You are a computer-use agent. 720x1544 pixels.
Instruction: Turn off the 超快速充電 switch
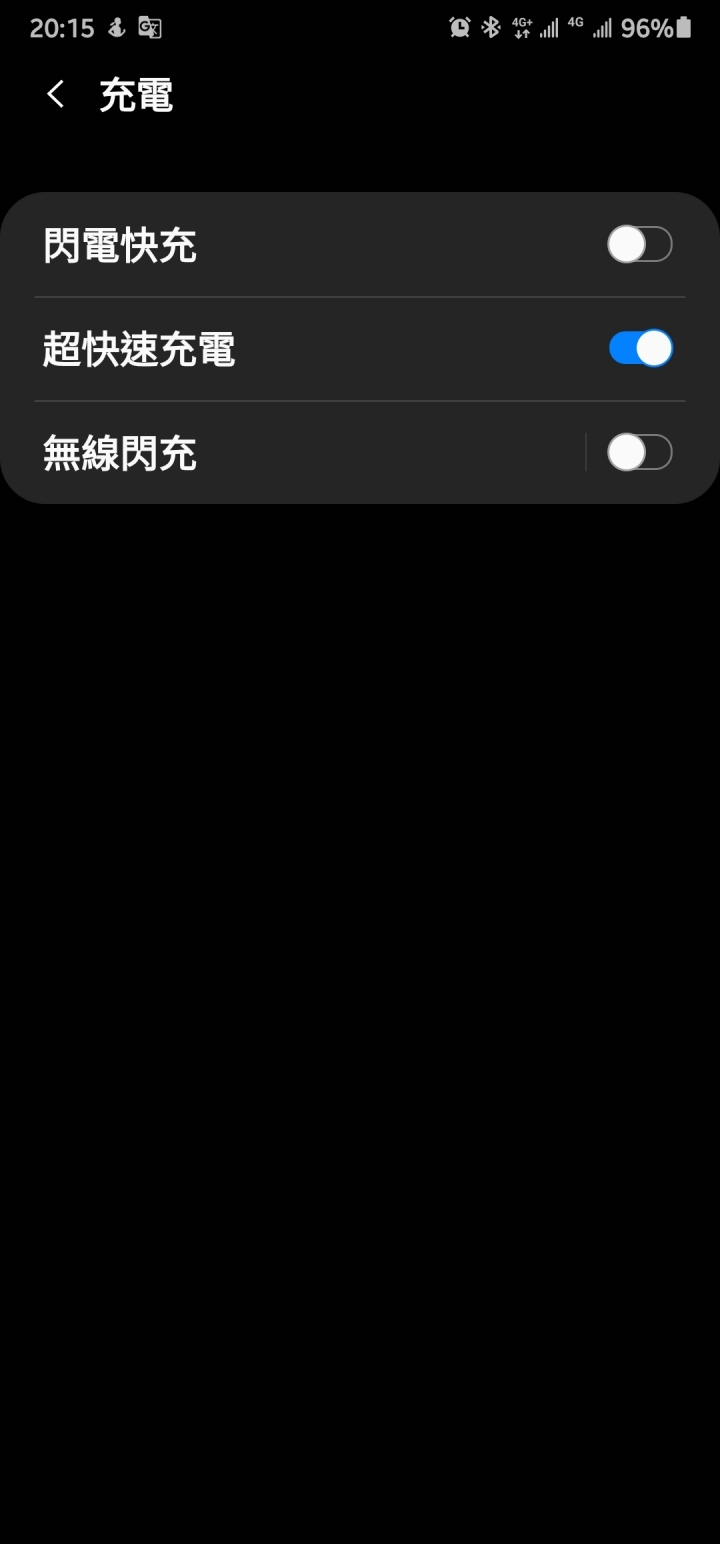click(640, 348)
